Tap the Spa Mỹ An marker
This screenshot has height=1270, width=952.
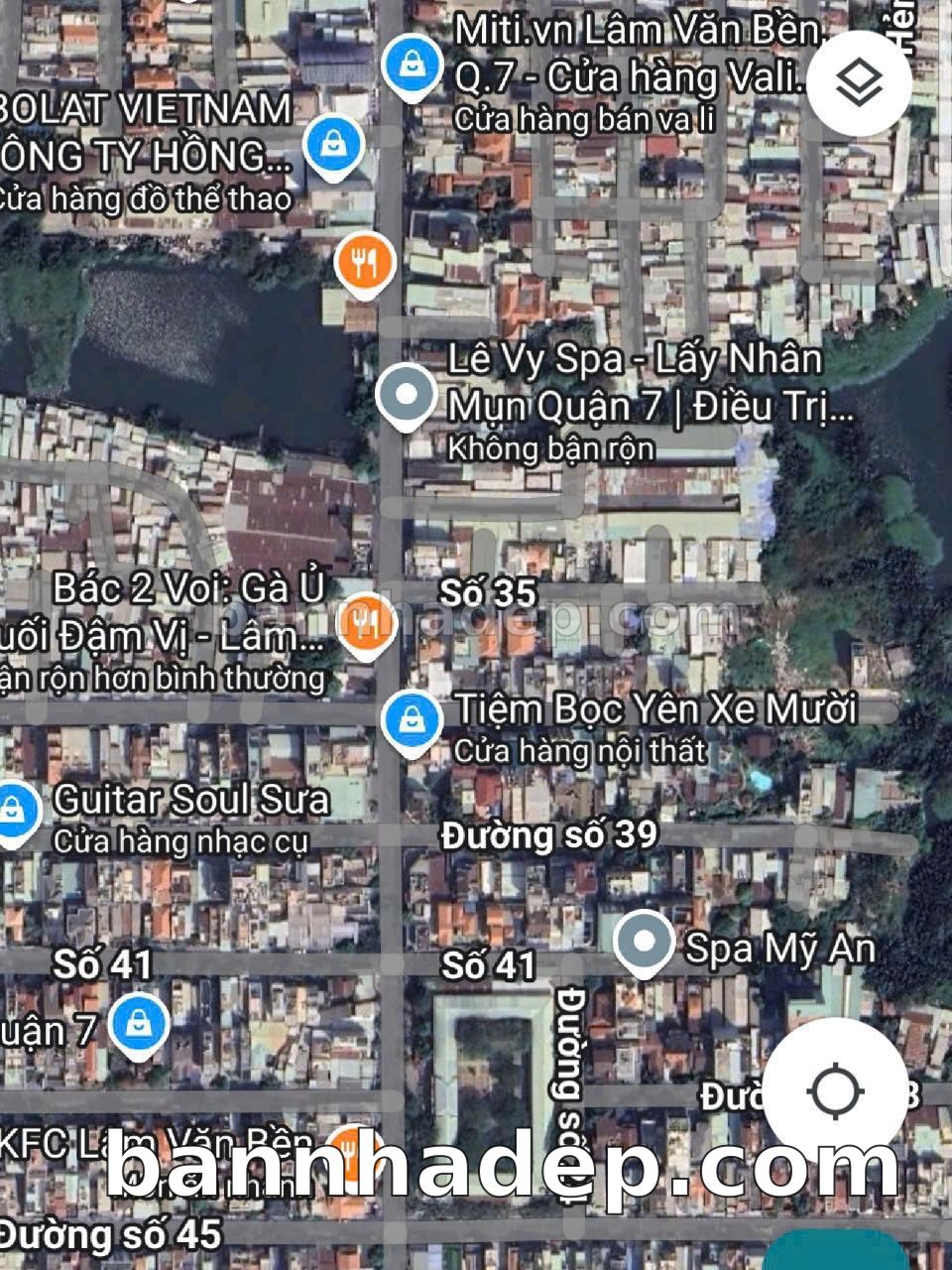pyautogui.click(x=643, y=940)
